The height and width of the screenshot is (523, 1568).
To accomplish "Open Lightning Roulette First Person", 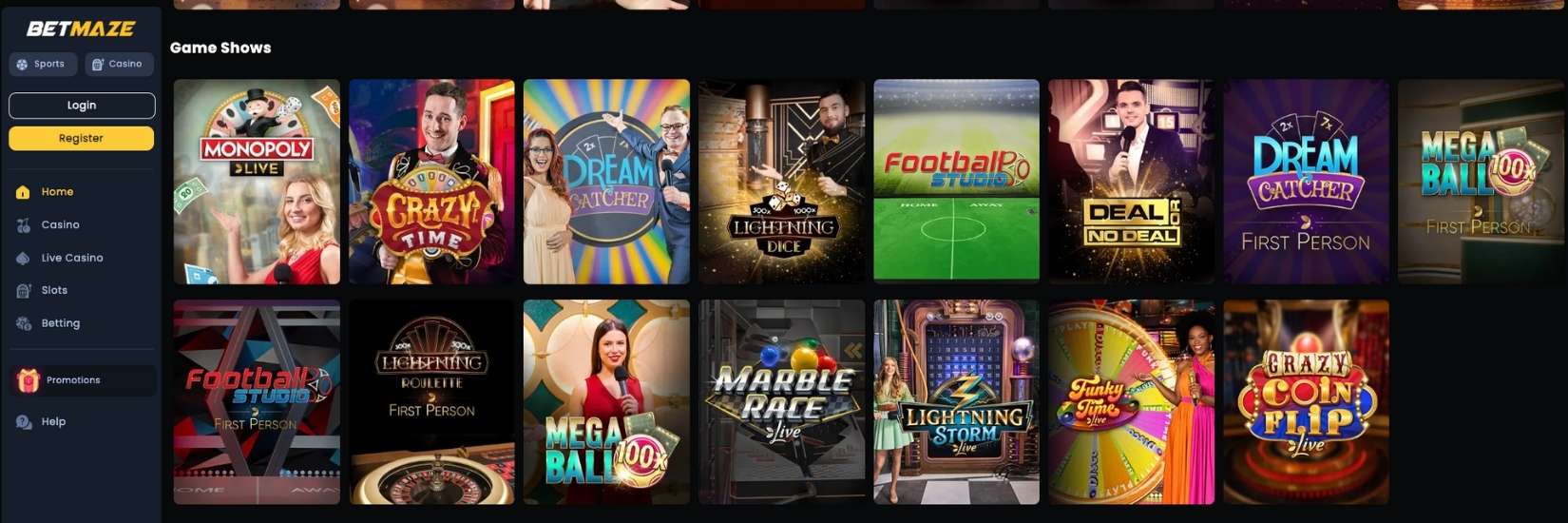I will pyautogui.click(x=431, y=402).
